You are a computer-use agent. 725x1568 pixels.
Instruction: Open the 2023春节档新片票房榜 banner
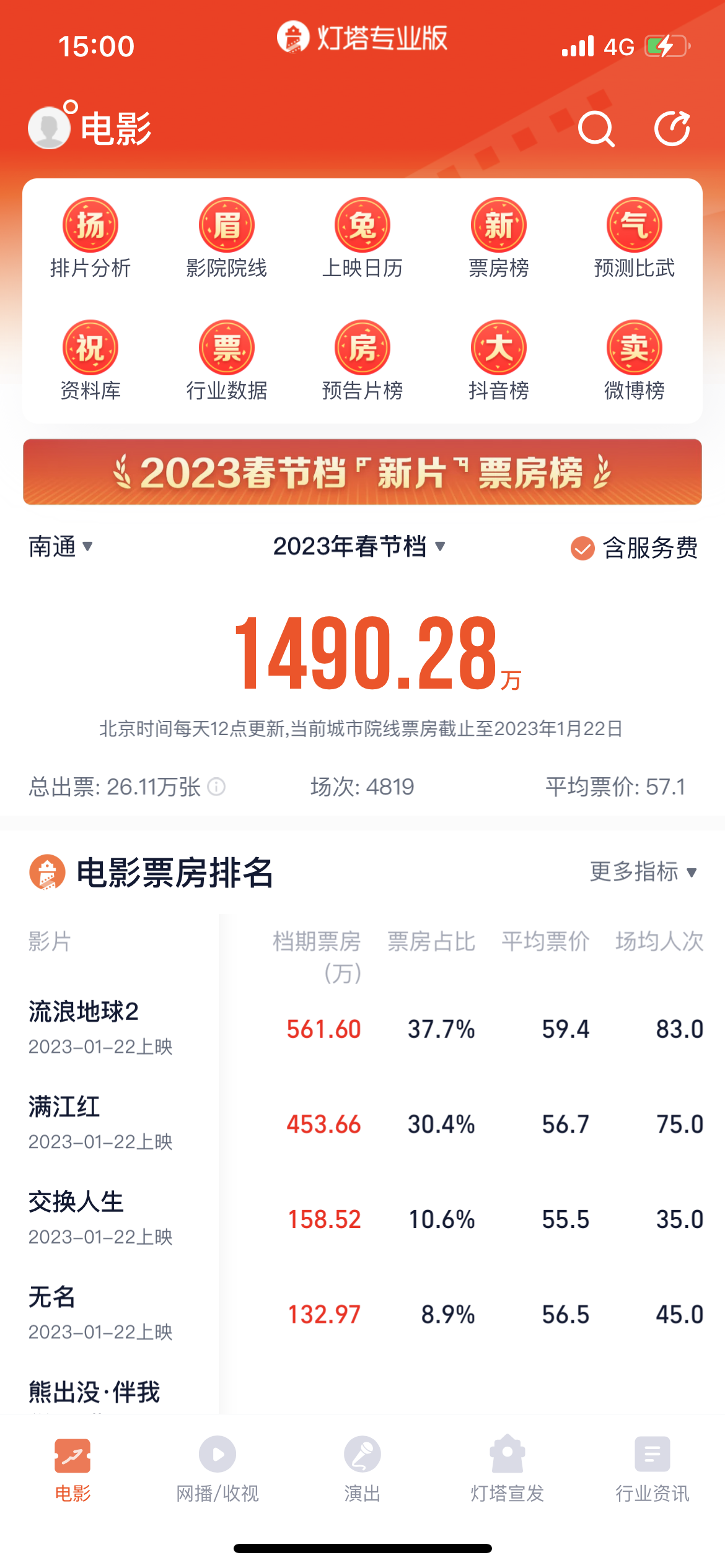click(362, 472)
